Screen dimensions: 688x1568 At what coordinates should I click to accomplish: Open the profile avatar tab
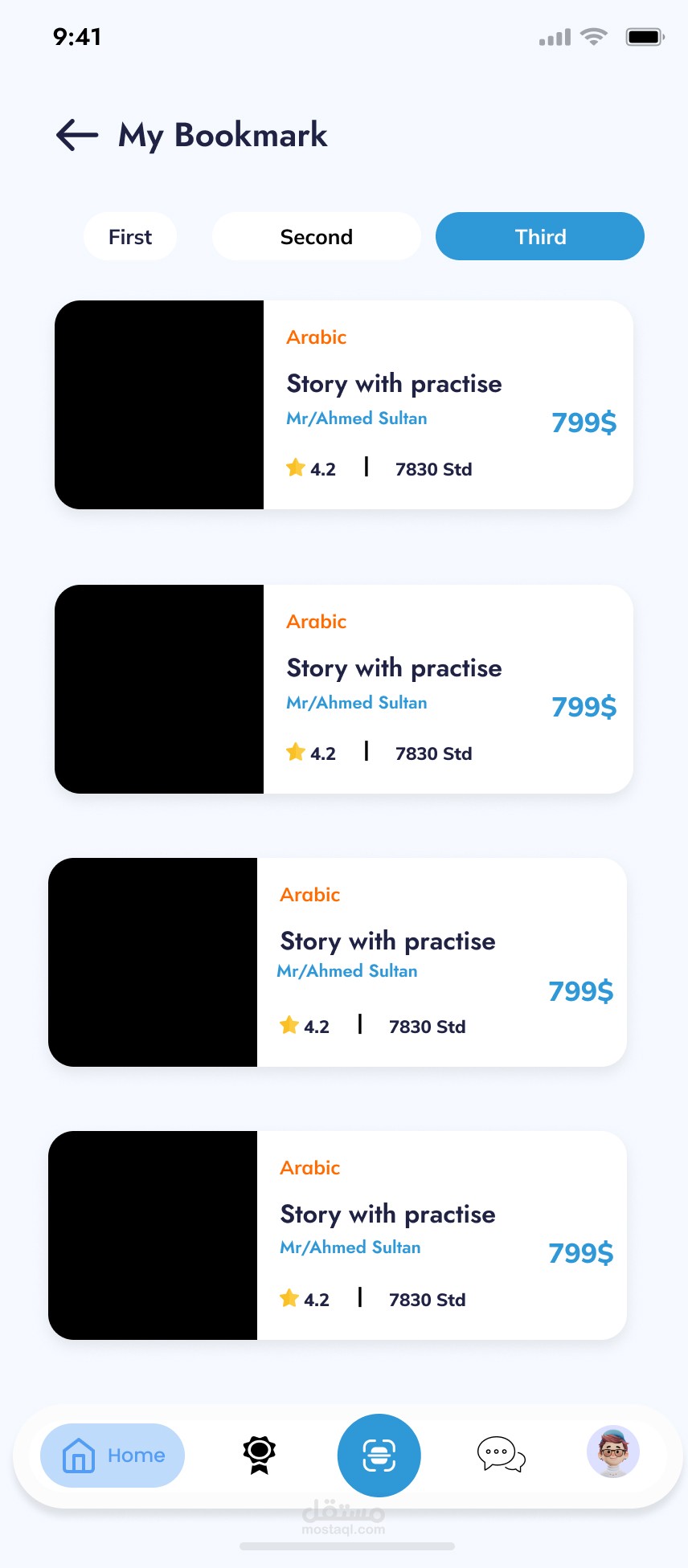pyautogui.click(x=612, y=1452)
